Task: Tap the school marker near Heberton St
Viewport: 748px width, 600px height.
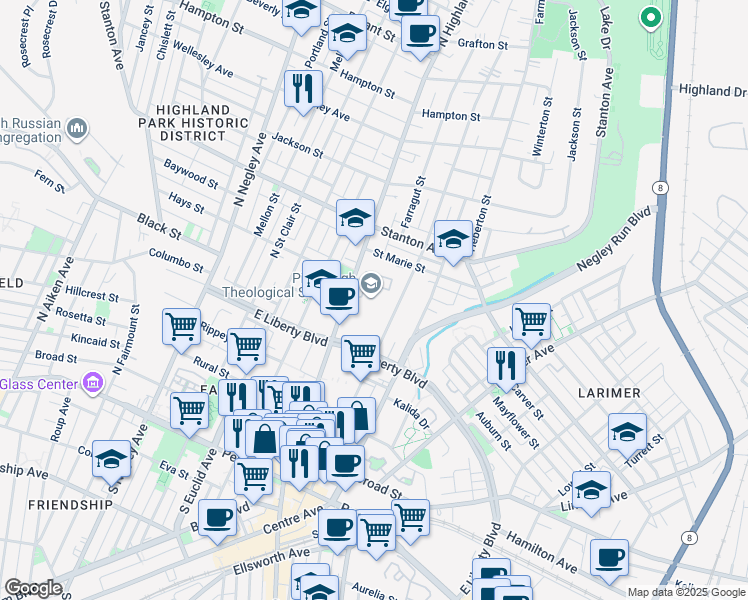Action: [453, 239]
